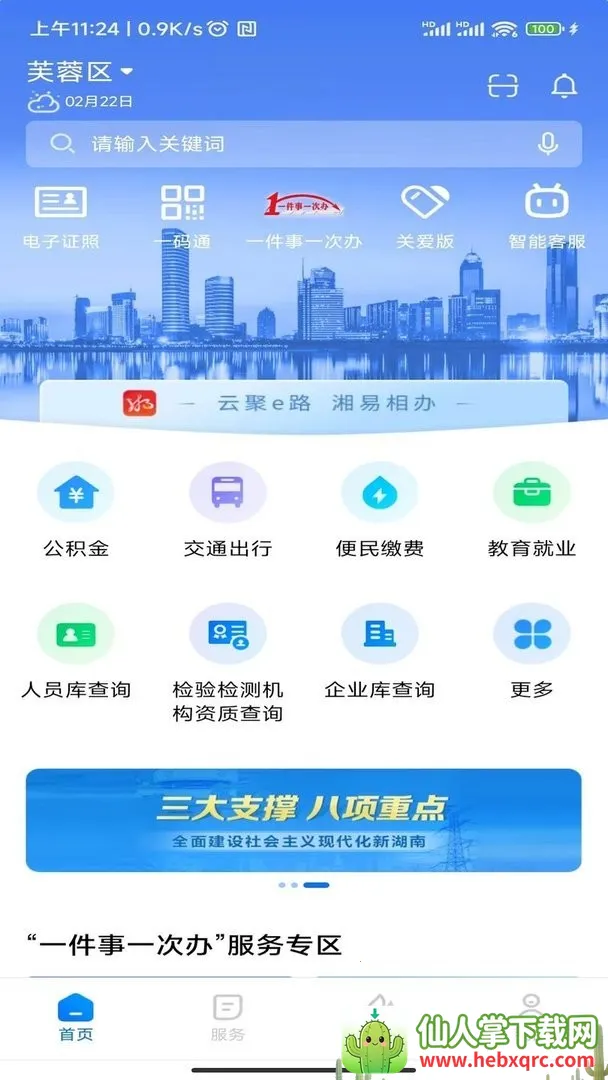Open 企业库查询 enterprise lookup
This screenshot has width=608, height=1080.
pyautogui.click(x=380, y=650)
